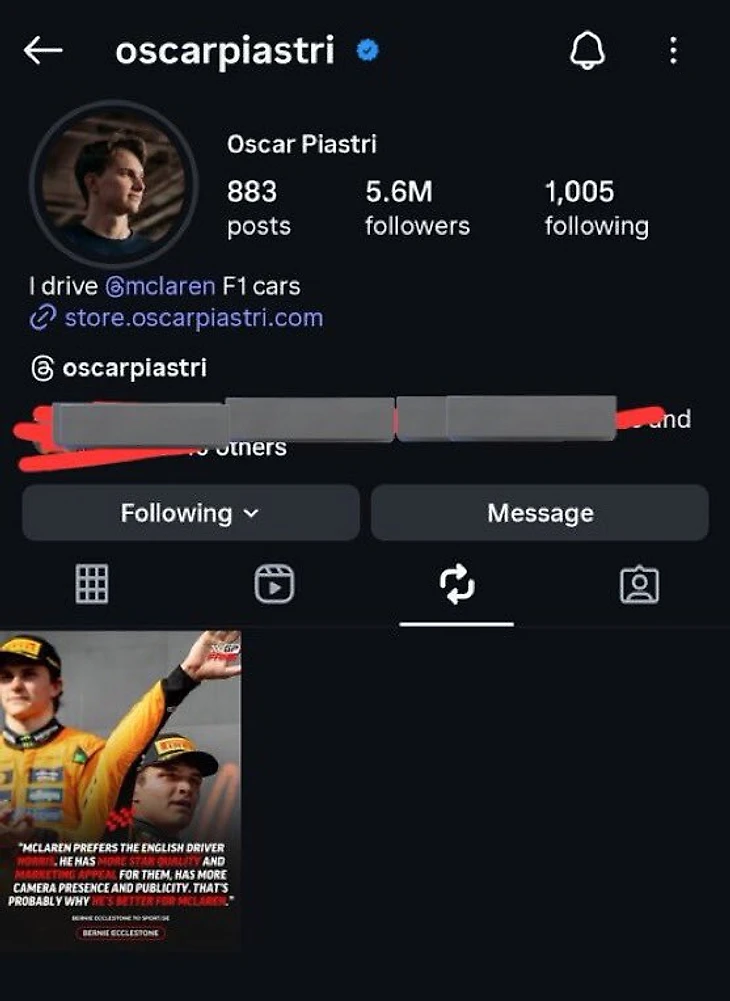Open the reposted Bernie Ecclestone quote post
Image resolution: width=730 pixels, height=1001 pixels.
[120, 790]
